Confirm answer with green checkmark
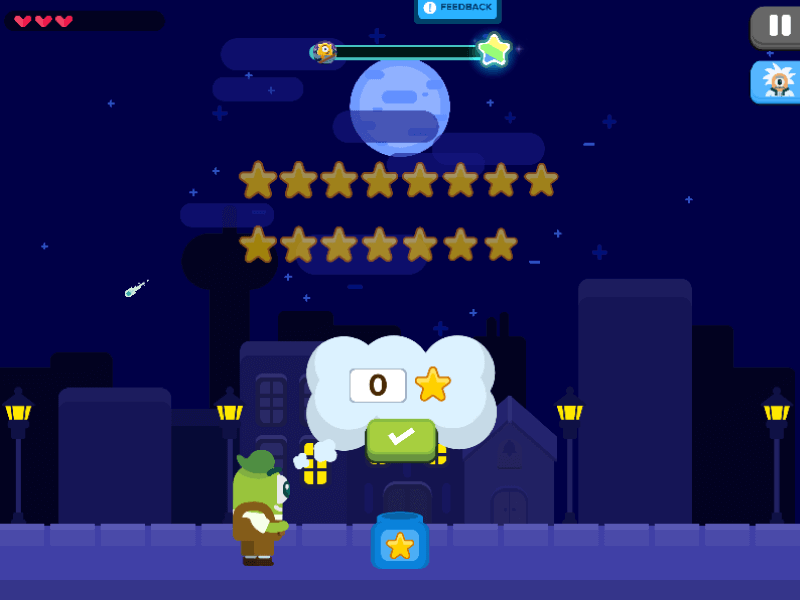The width and height of the screenshot is (800, 600). (401, 438)
